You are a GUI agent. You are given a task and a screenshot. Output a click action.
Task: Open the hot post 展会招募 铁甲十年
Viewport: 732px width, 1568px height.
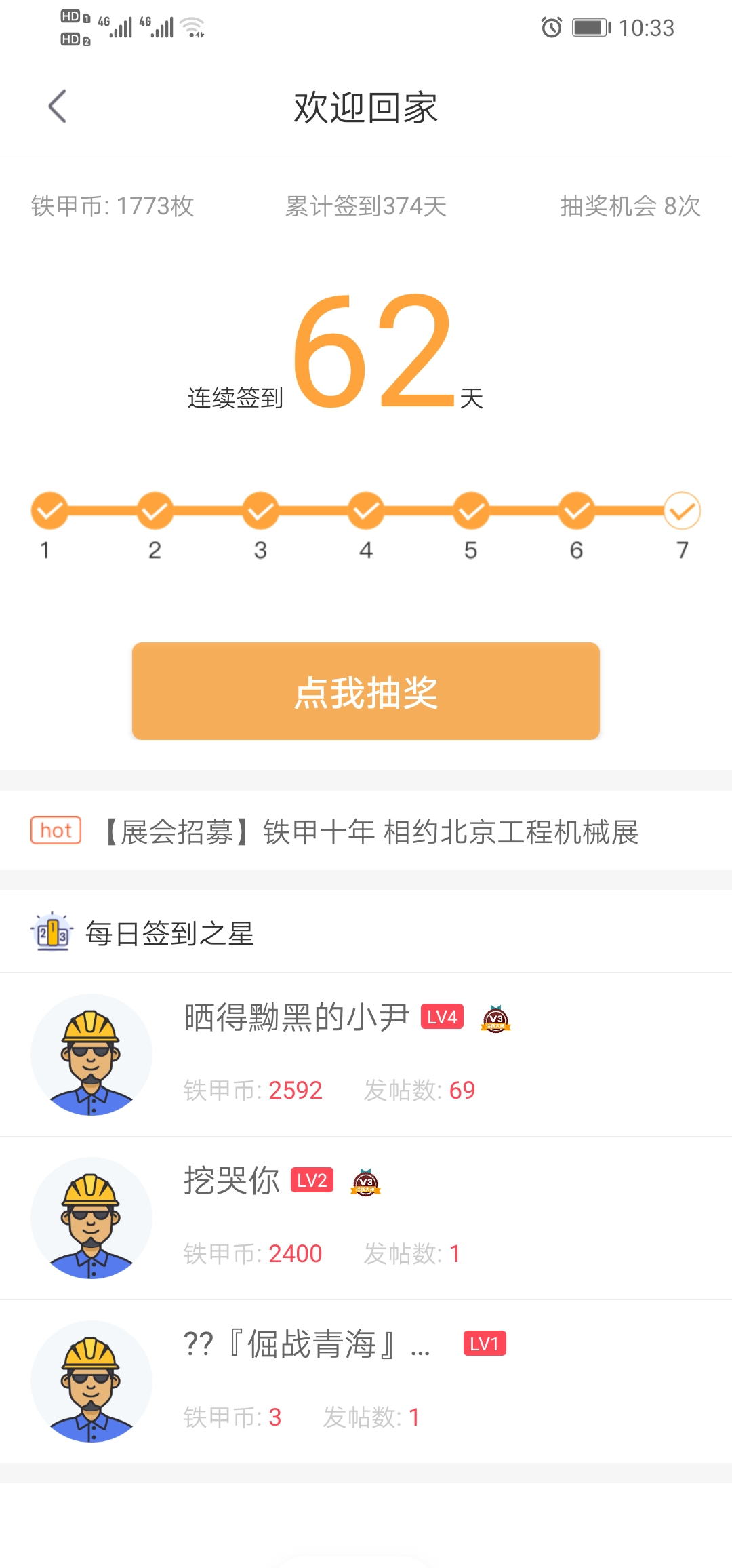(366, 831)
